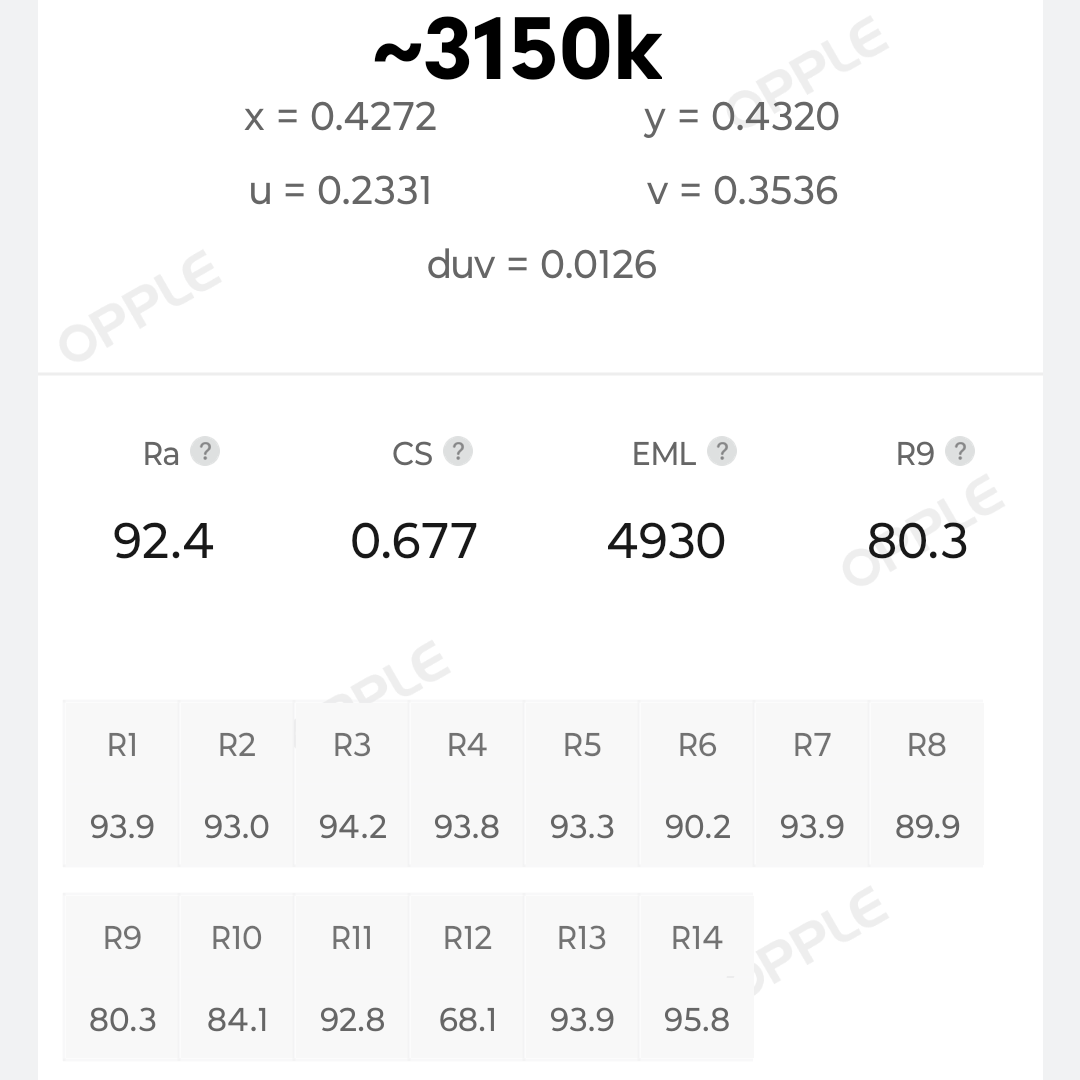Viewport: 1080px width, 1080px height.
Task: Show the CS explanation question mark
Action: (457, 452)
